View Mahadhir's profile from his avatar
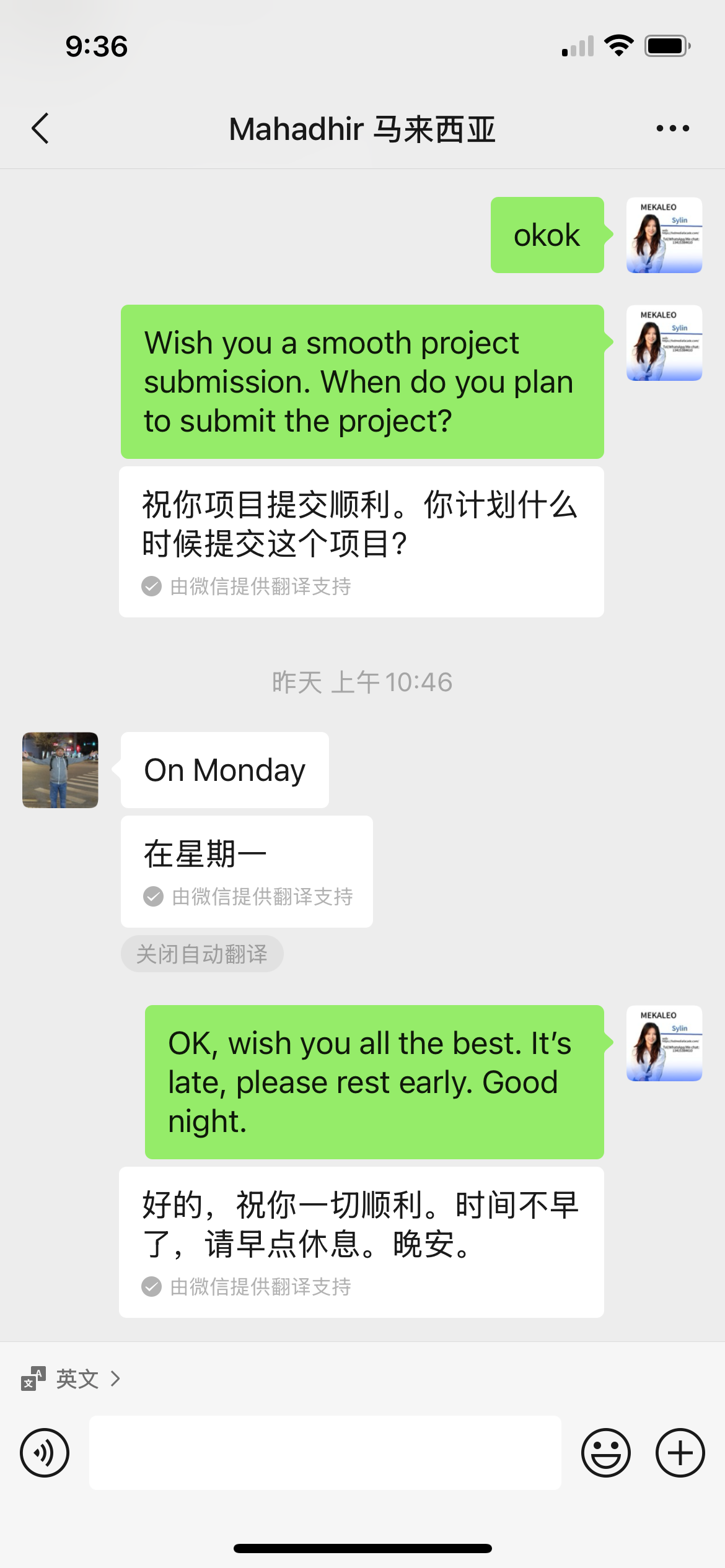 pos(60,770)
